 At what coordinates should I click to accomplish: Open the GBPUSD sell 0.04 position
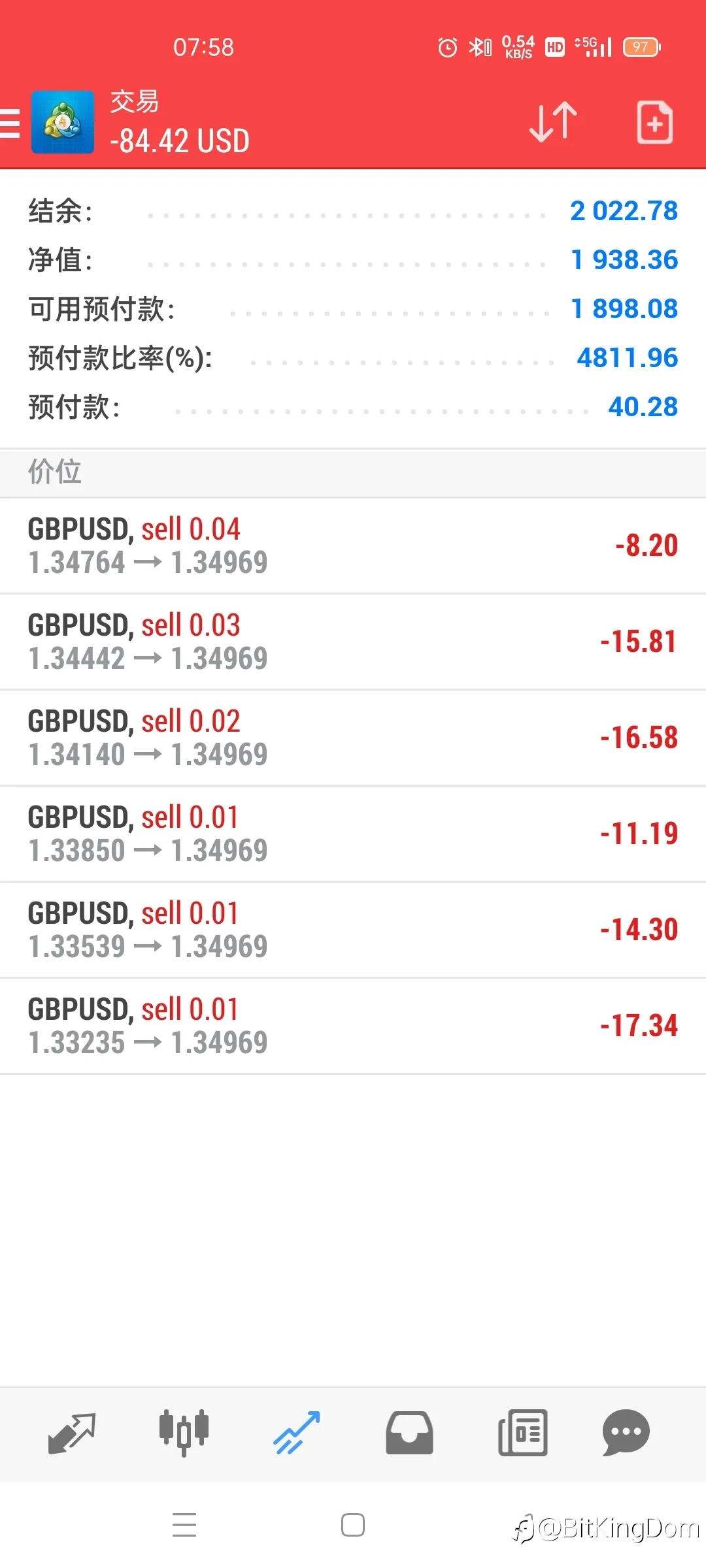pyautogui.click(x=353, y=546)
